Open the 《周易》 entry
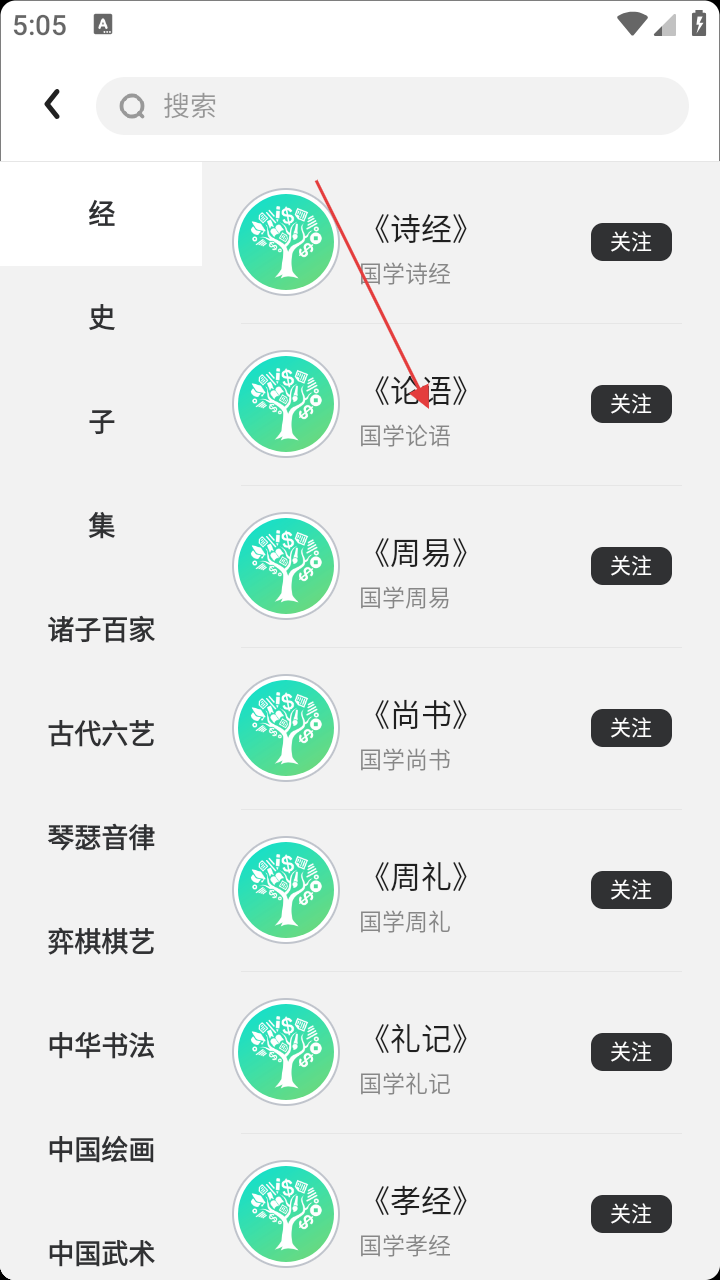Viewport: 720px width, 1280px height. [x=418, y=566]
